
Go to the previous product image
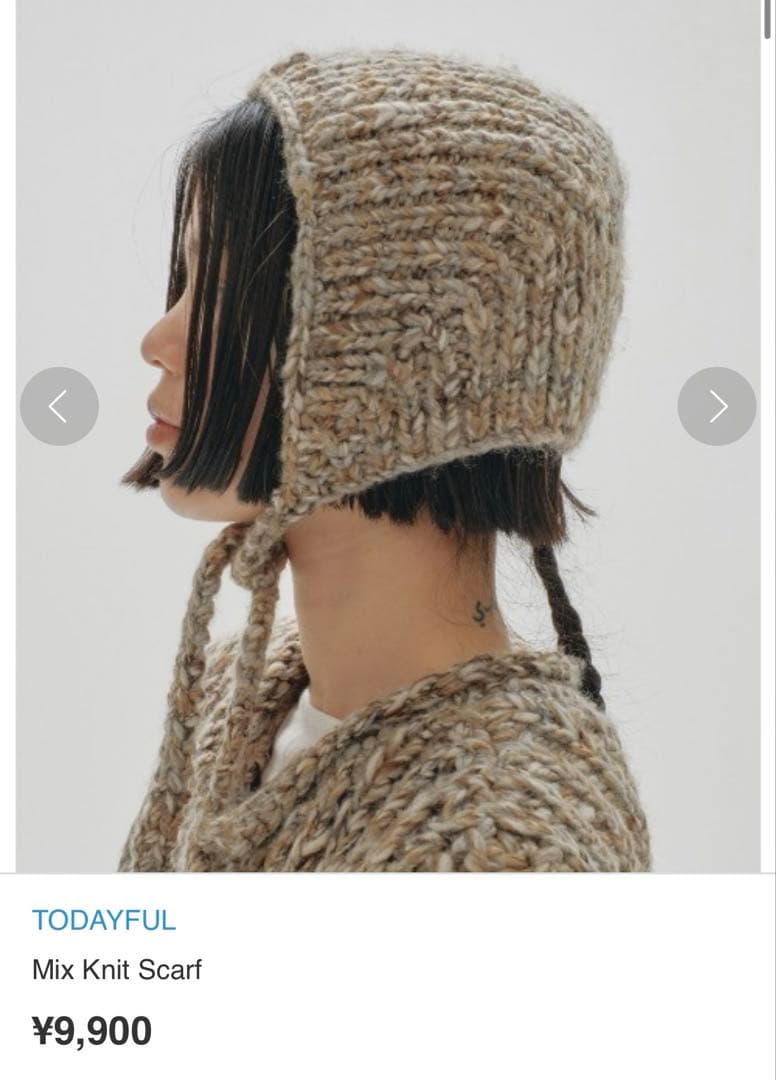pos(59,406)
